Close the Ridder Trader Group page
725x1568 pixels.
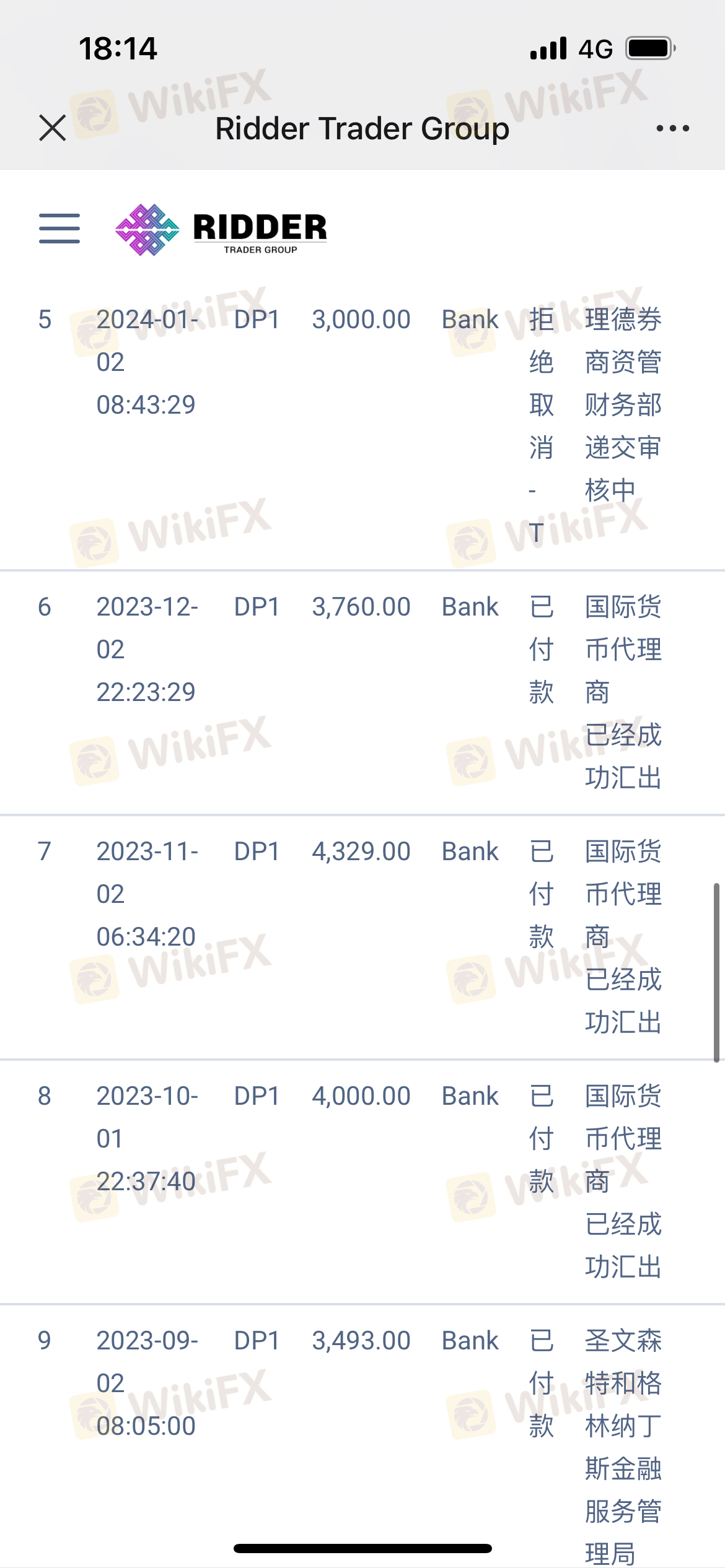coord(53,128)
